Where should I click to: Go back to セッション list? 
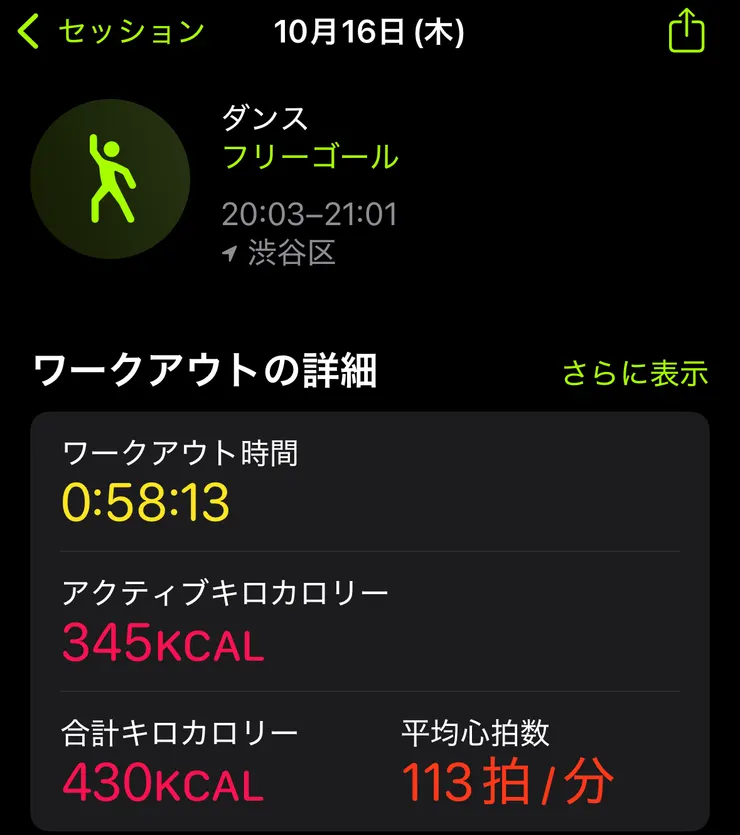(110, 32)
